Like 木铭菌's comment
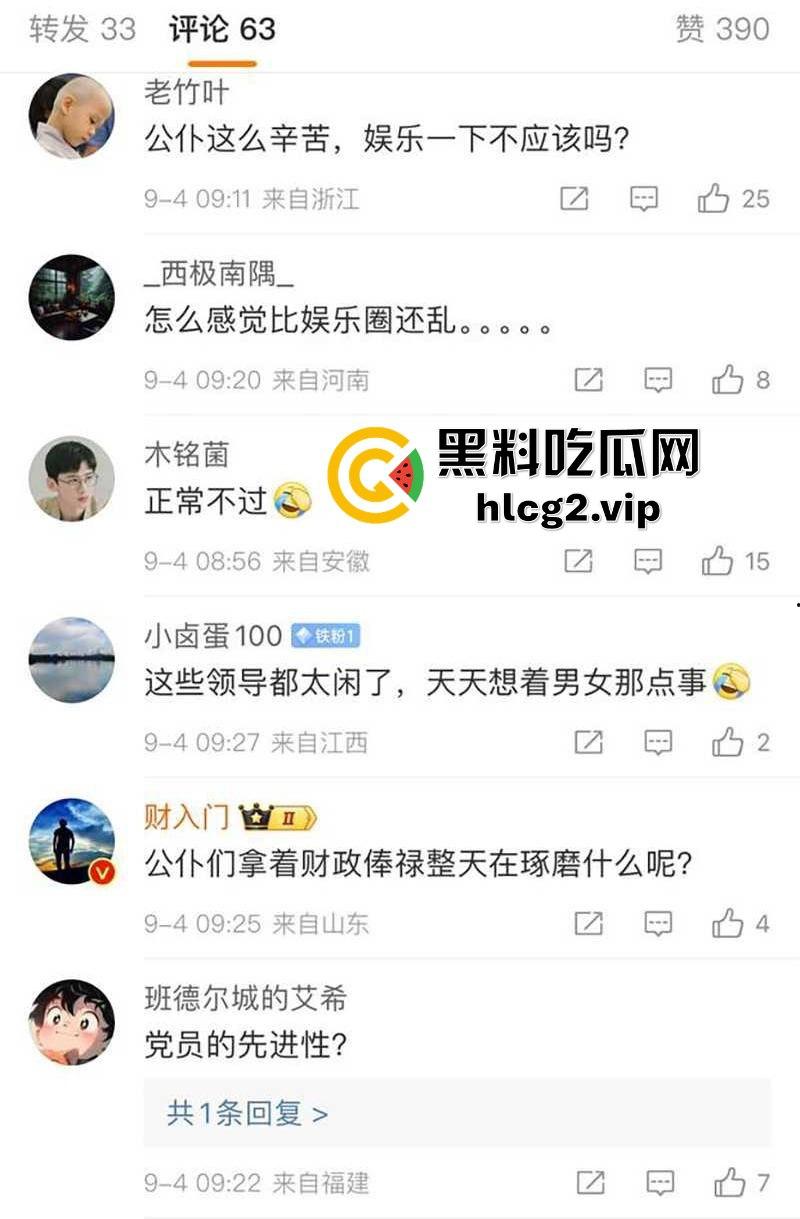 pyautogui.click(x=717, y=561)
